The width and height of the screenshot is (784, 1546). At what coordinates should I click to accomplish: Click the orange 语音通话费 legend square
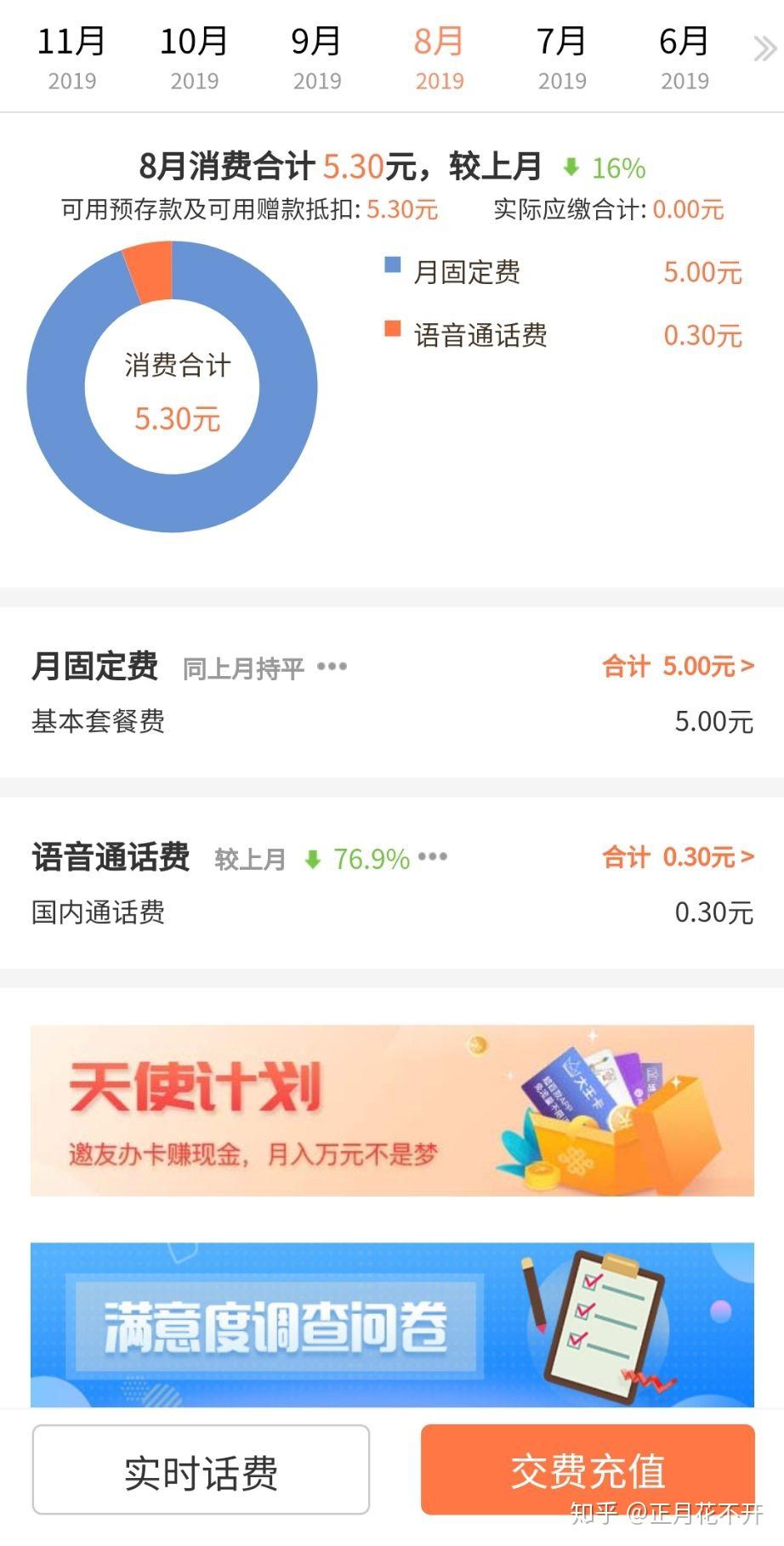pos(393,328)
